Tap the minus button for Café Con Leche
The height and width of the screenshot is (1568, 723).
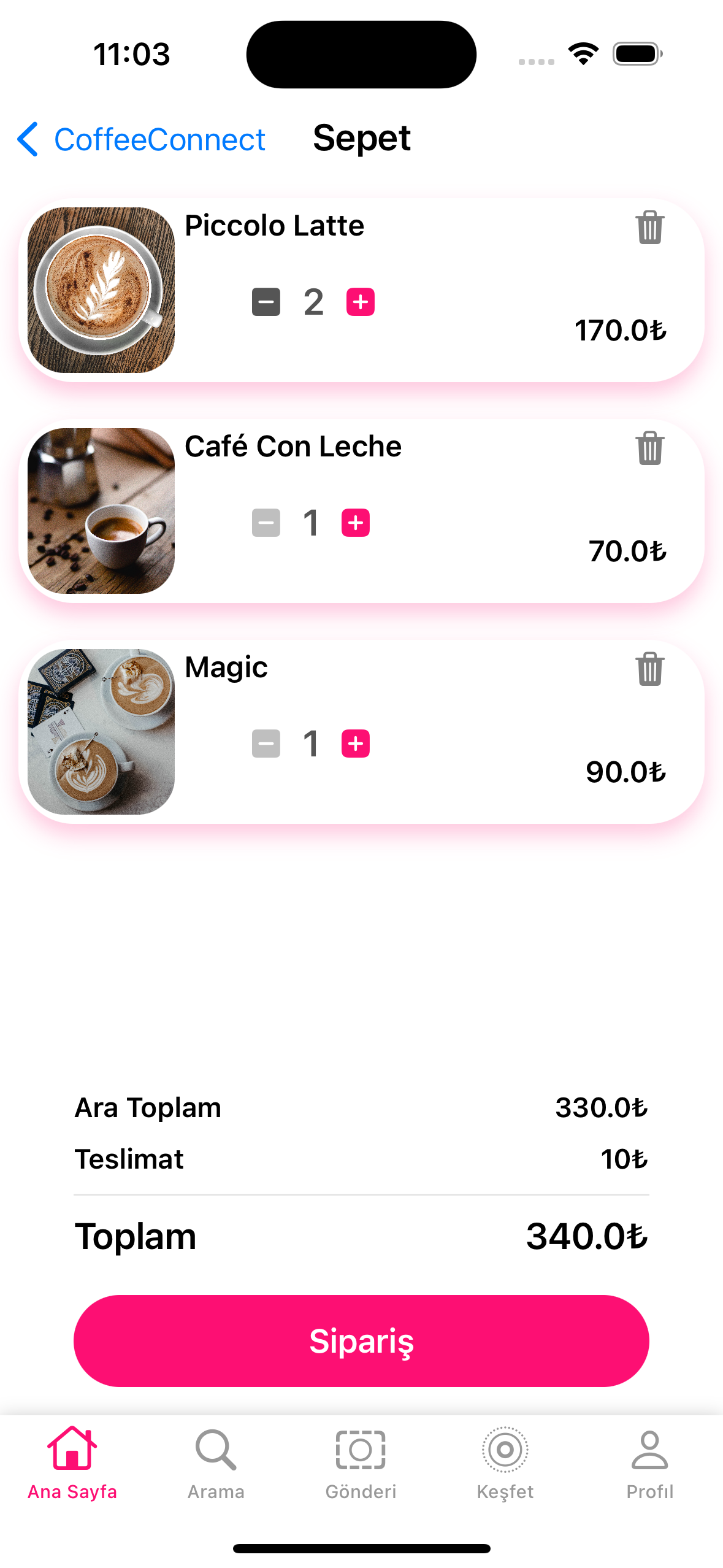pyautogui.click(x=266, y=523)
